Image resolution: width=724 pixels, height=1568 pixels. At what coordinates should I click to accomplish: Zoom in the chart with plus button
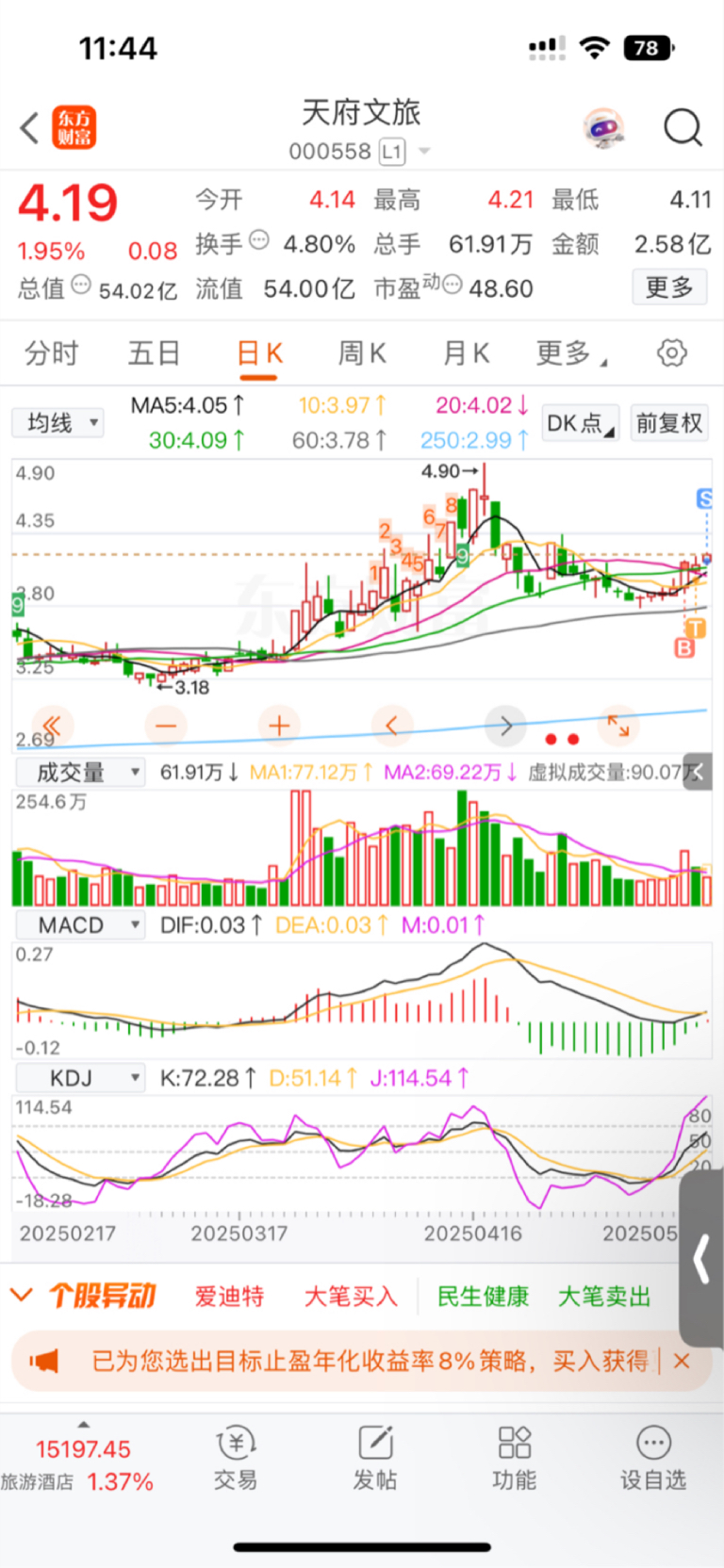pos(278,726)
